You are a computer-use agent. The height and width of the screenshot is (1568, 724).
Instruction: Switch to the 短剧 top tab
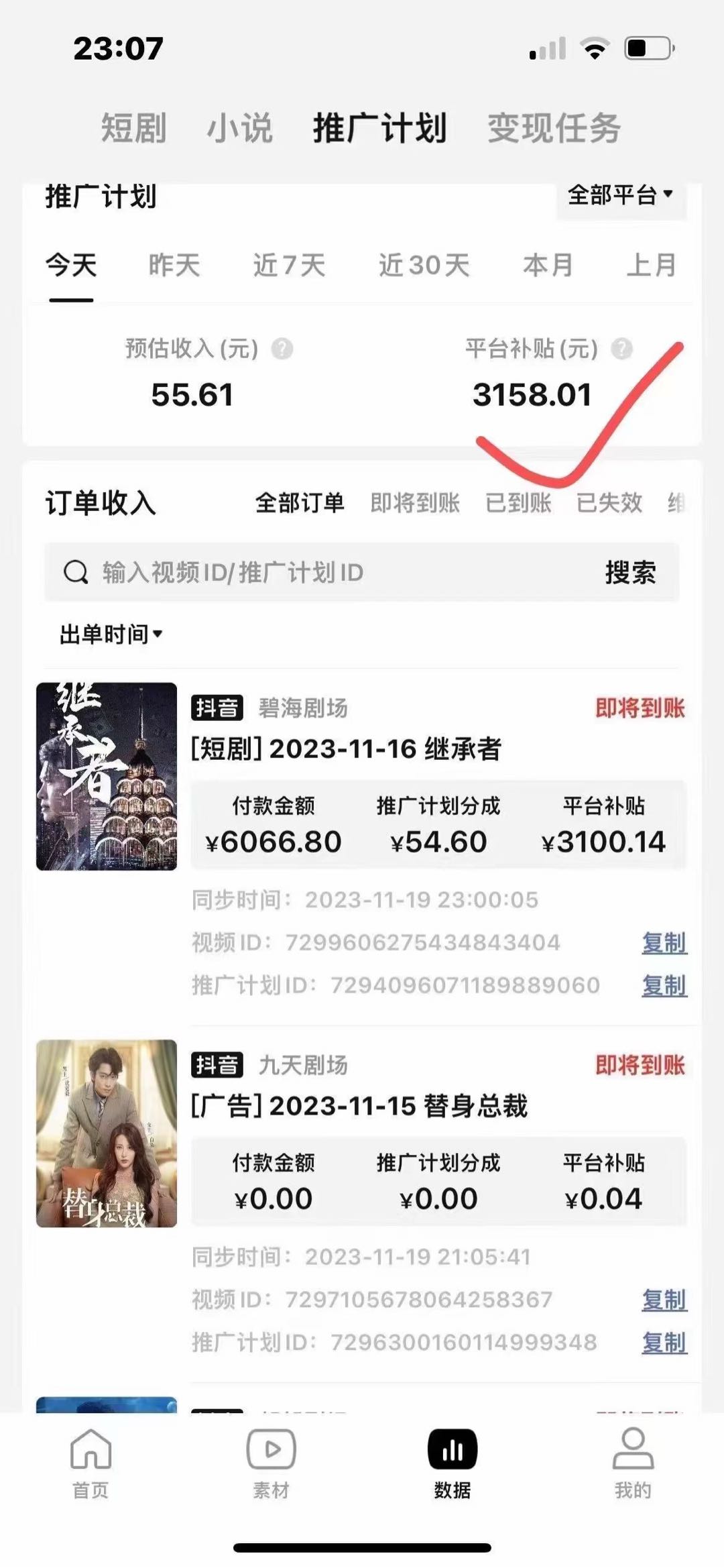click(x=133, y=128)
